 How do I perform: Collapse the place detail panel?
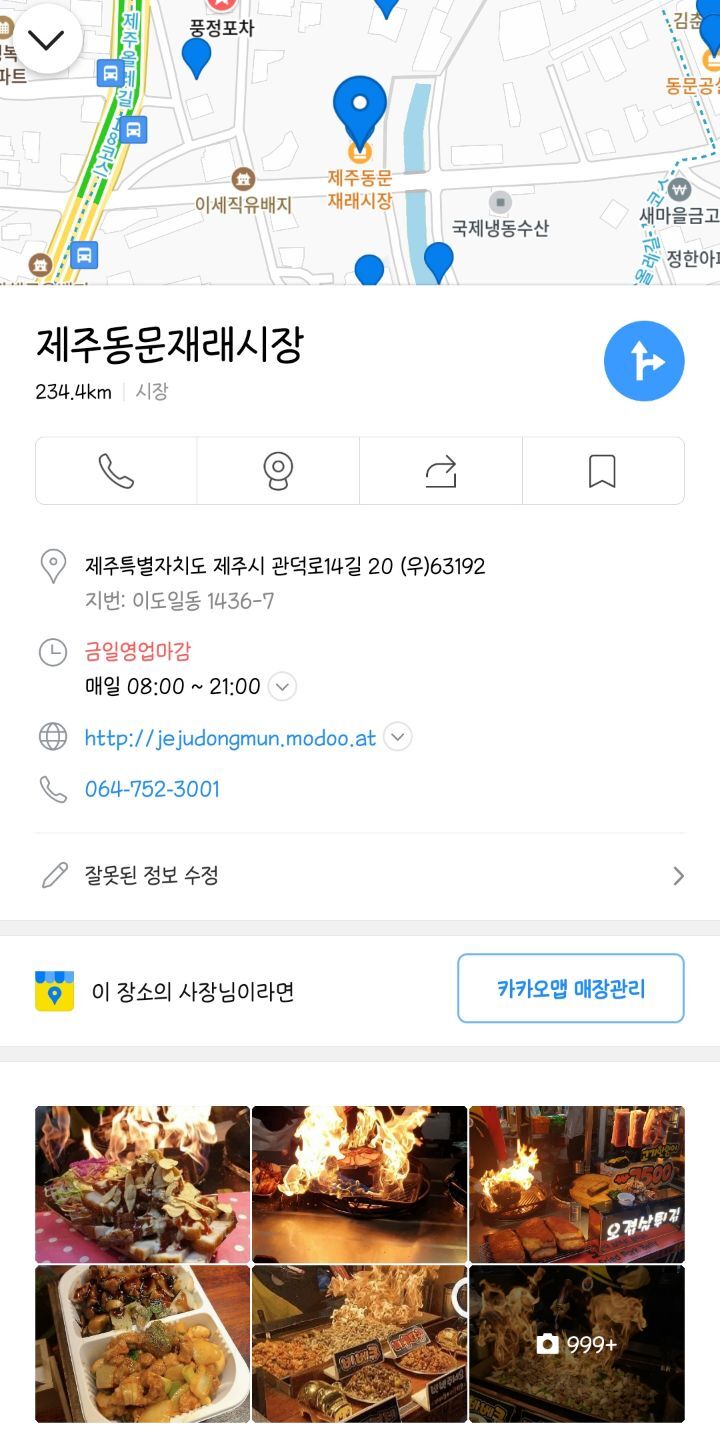(46, 39)
